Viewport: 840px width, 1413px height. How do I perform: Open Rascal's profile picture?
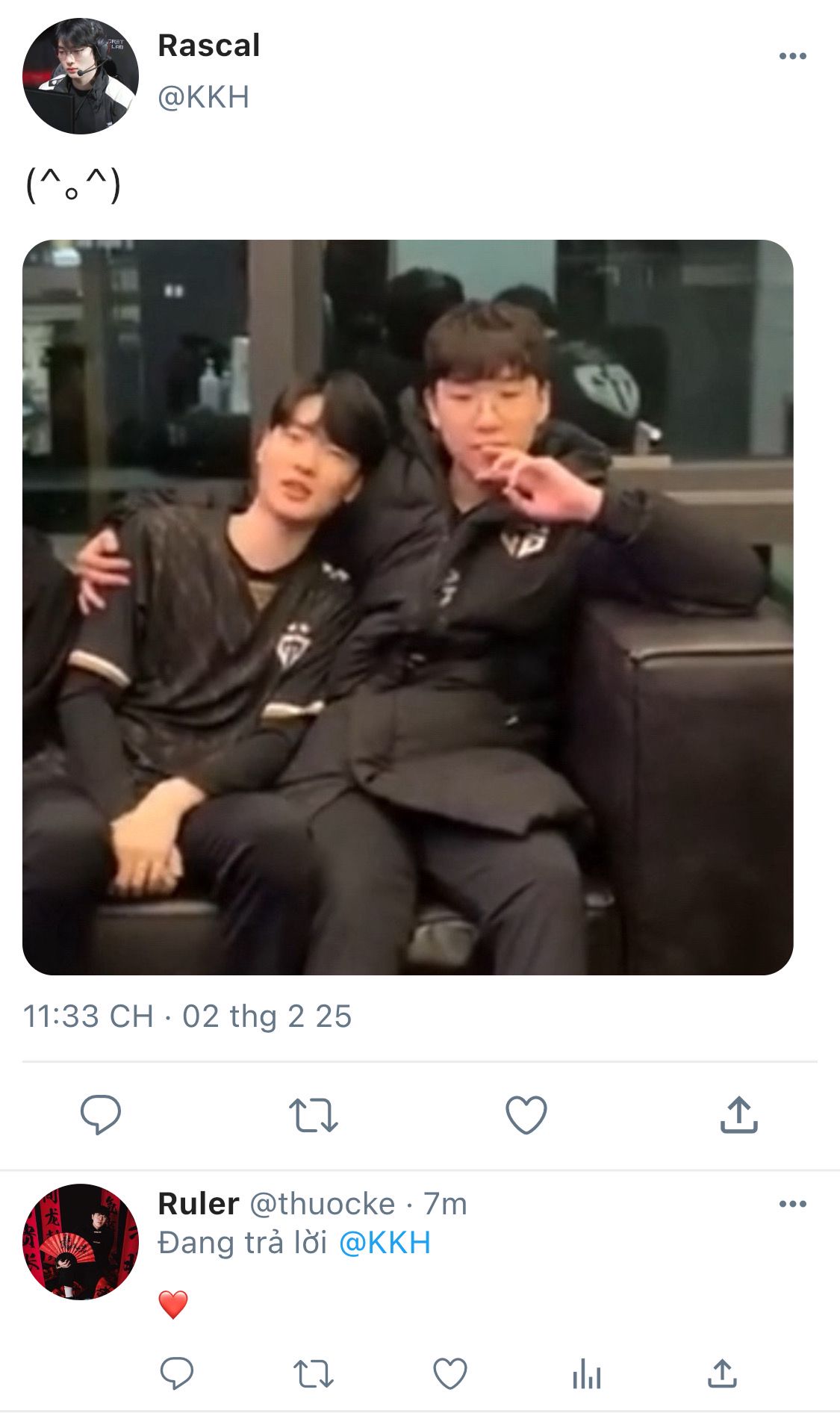click(81, 76)
